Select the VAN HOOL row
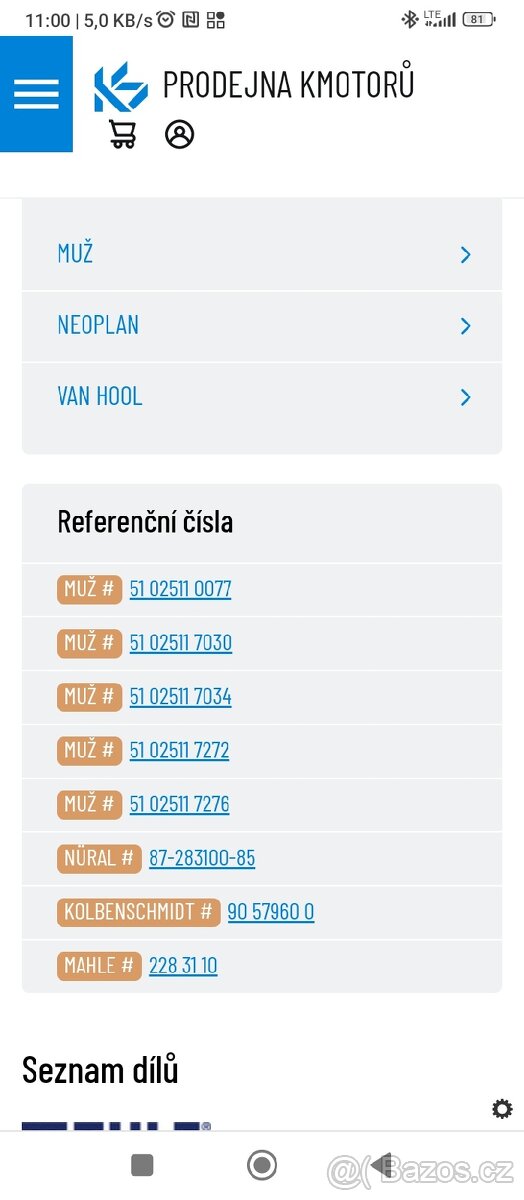The image size is (524, 1200). (262, 397)
